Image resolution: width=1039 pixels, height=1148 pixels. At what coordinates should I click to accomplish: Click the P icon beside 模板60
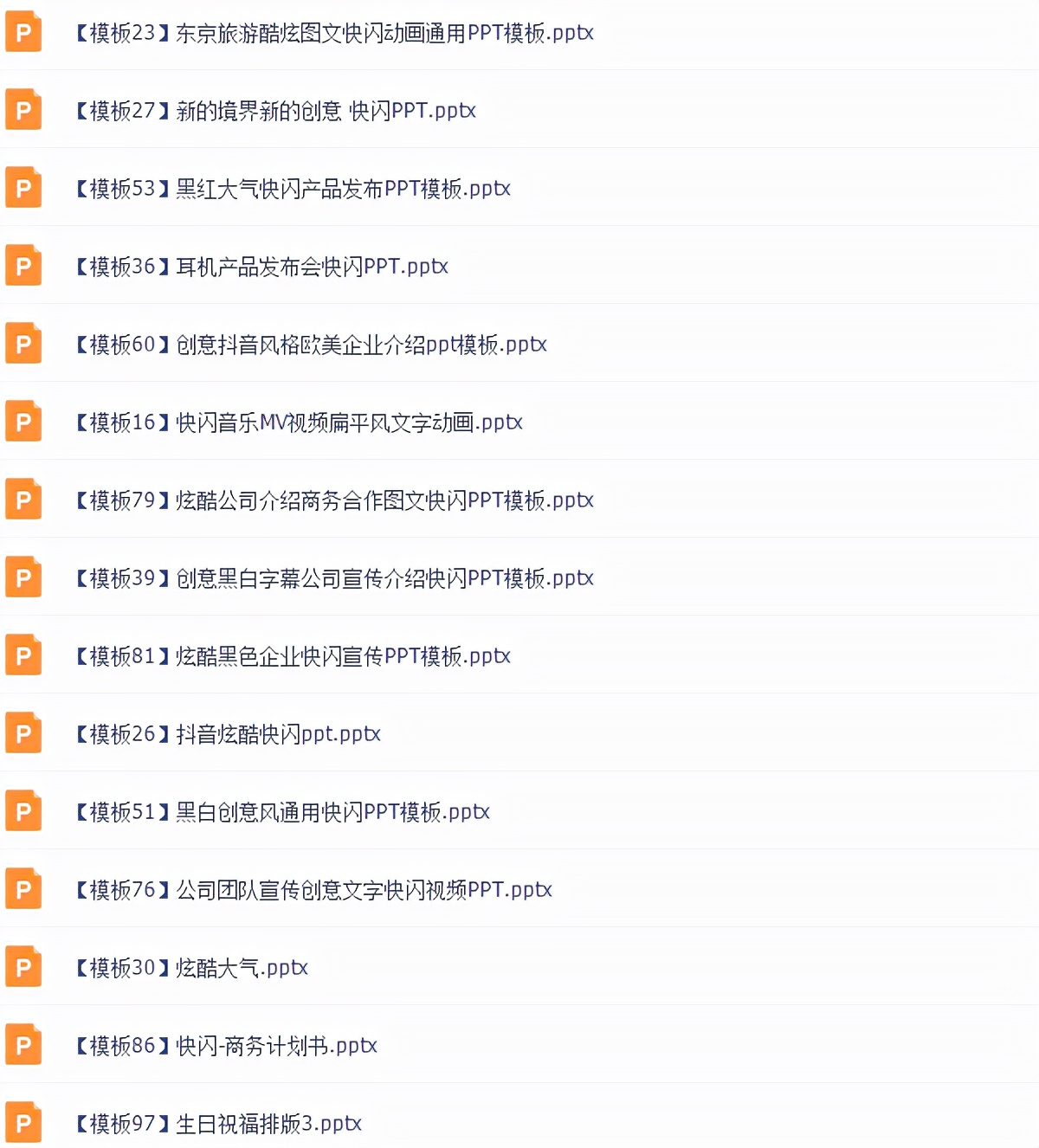coord(23,344)
